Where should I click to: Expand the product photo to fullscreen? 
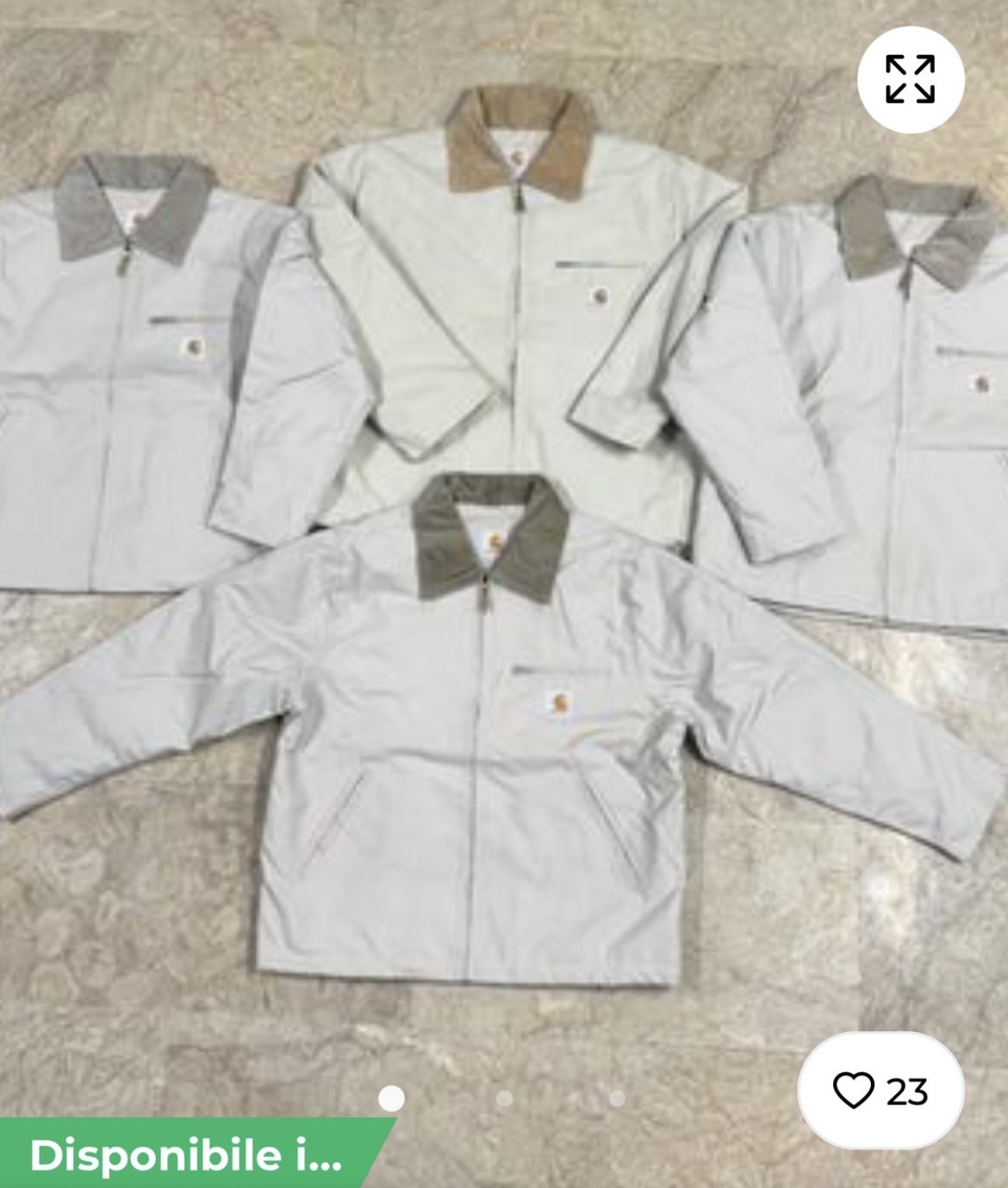coord(911,79)
